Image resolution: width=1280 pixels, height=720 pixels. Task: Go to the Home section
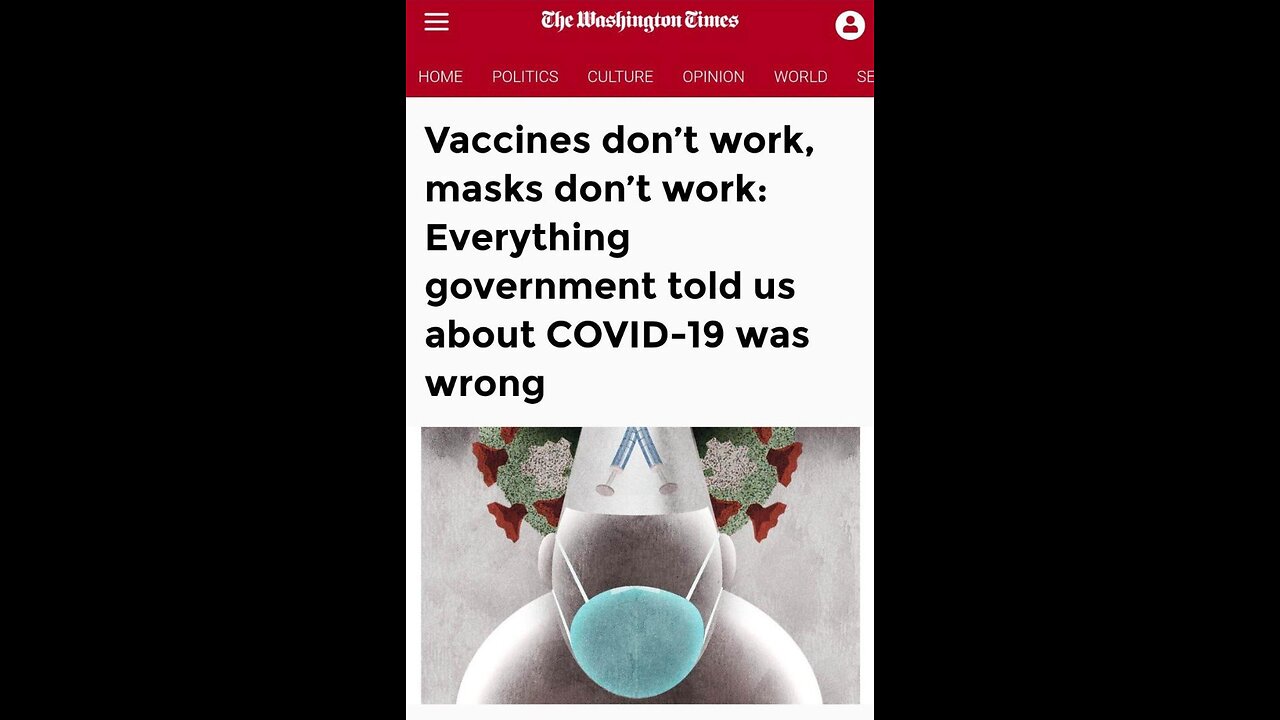[x=440, y=77]
